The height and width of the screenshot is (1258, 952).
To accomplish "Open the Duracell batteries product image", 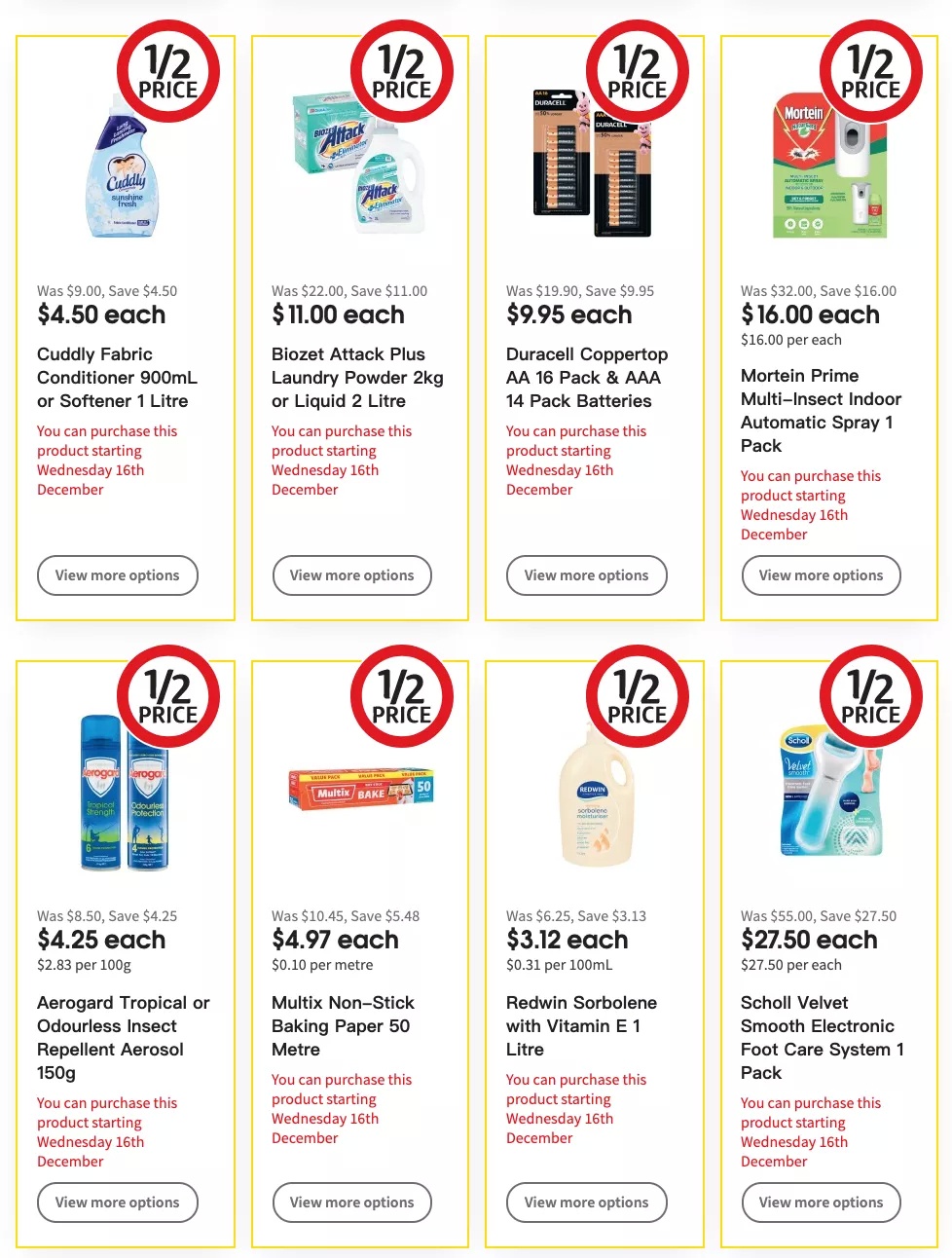I will click(592, 166).
